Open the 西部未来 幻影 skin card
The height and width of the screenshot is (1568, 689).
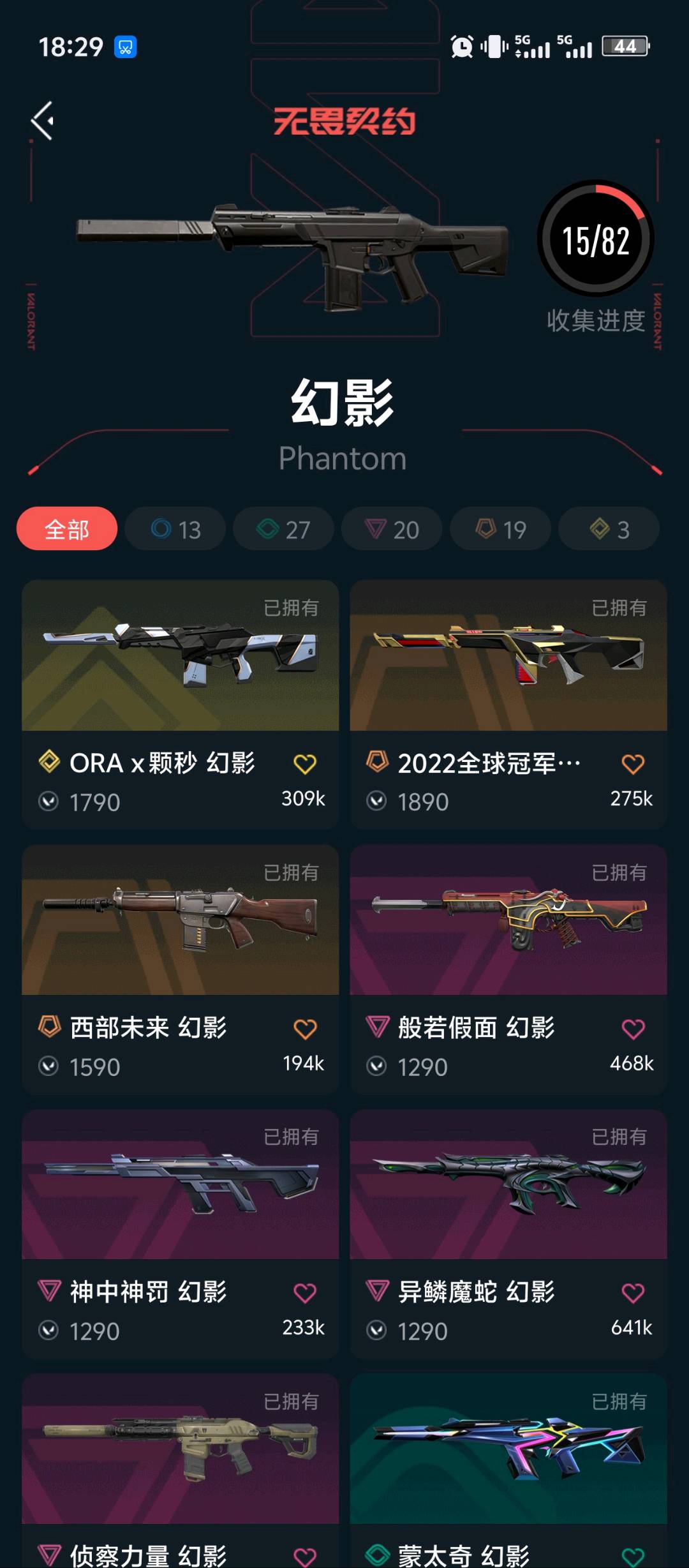tap(180, 922)
